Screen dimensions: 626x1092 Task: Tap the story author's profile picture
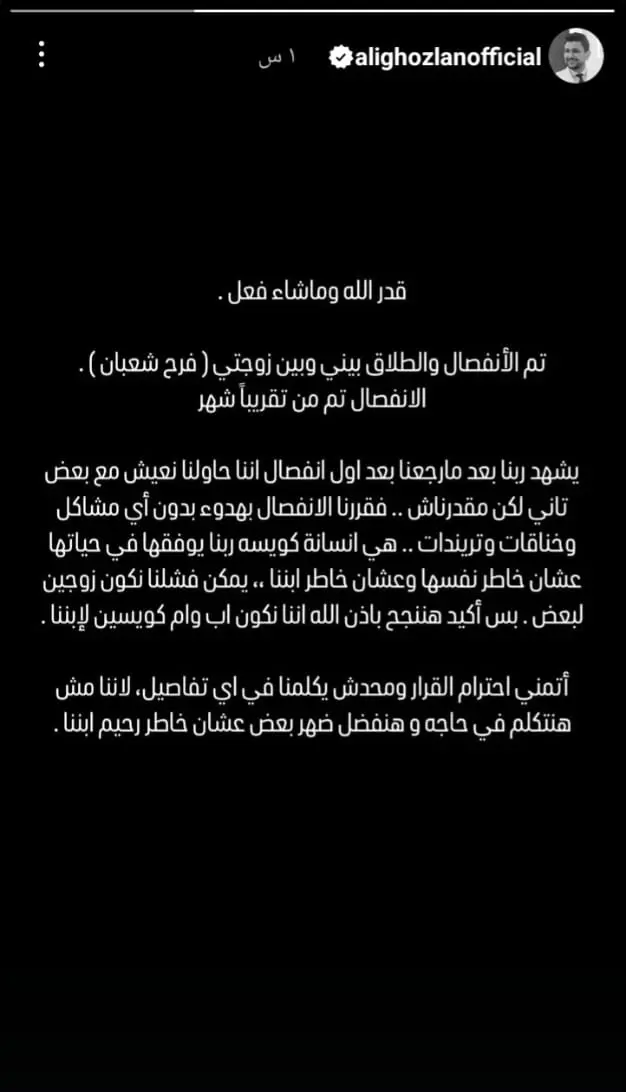[x=578, y=55]
